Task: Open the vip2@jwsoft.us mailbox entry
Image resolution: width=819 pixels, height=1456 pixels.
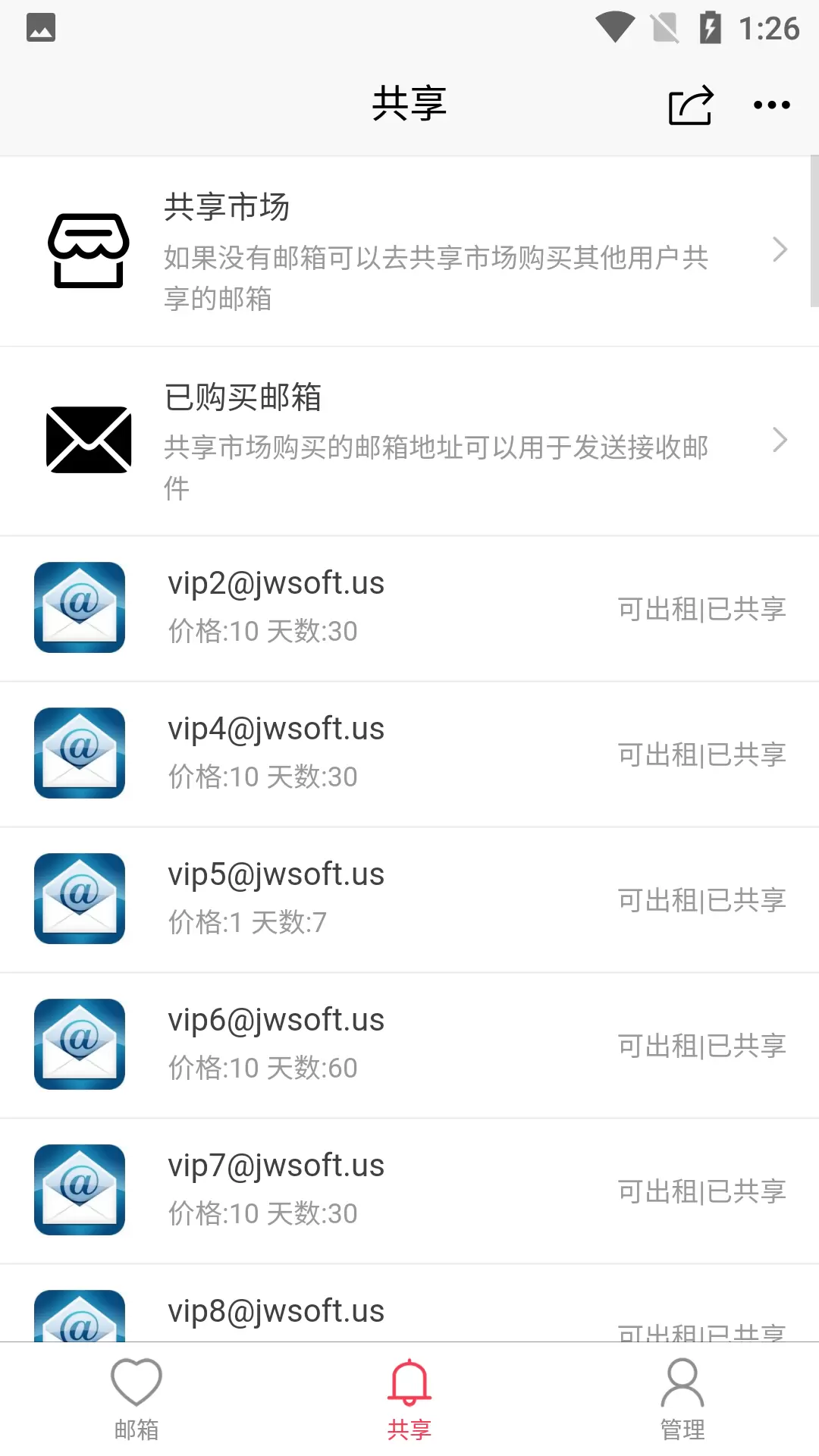Action: (x=409, y=609)
